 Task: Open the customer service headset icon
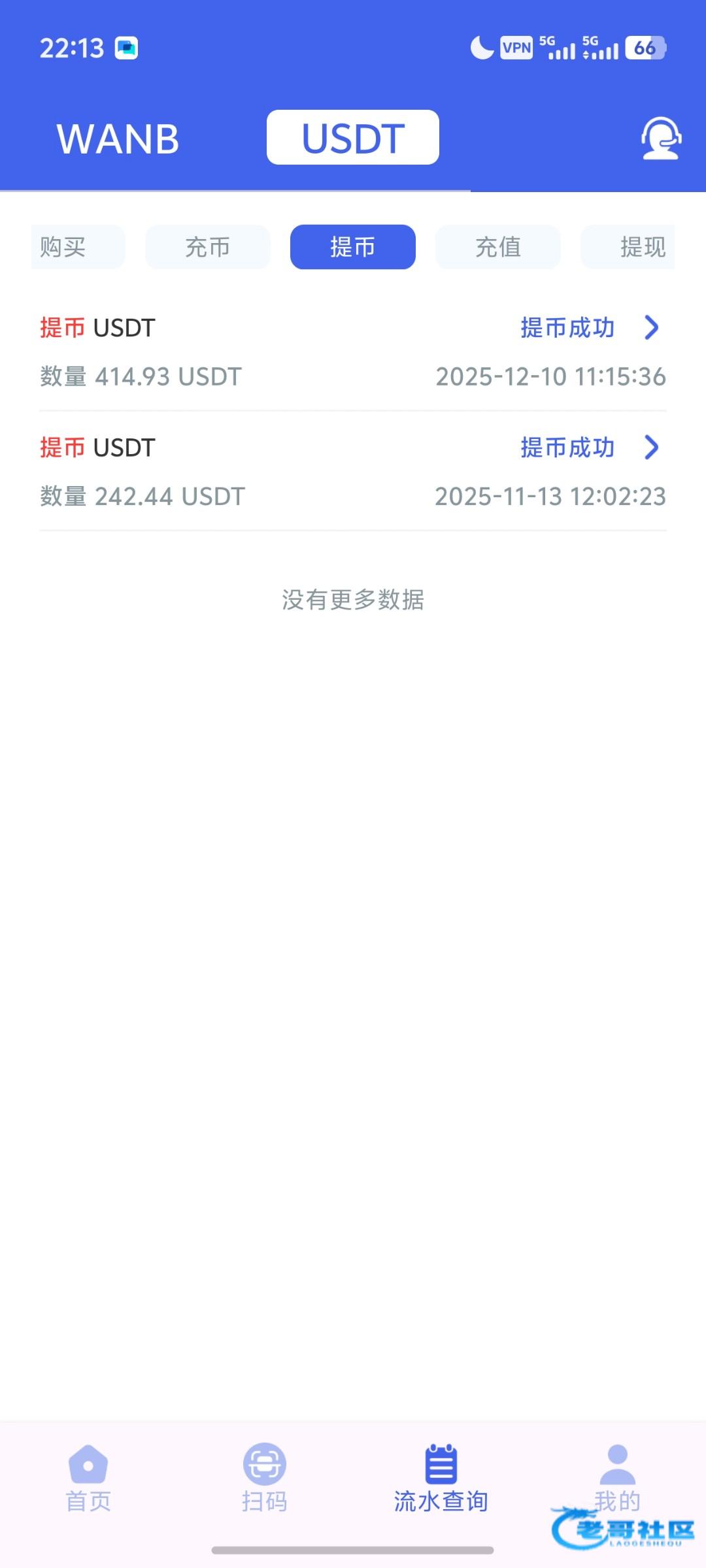point(660,138)
